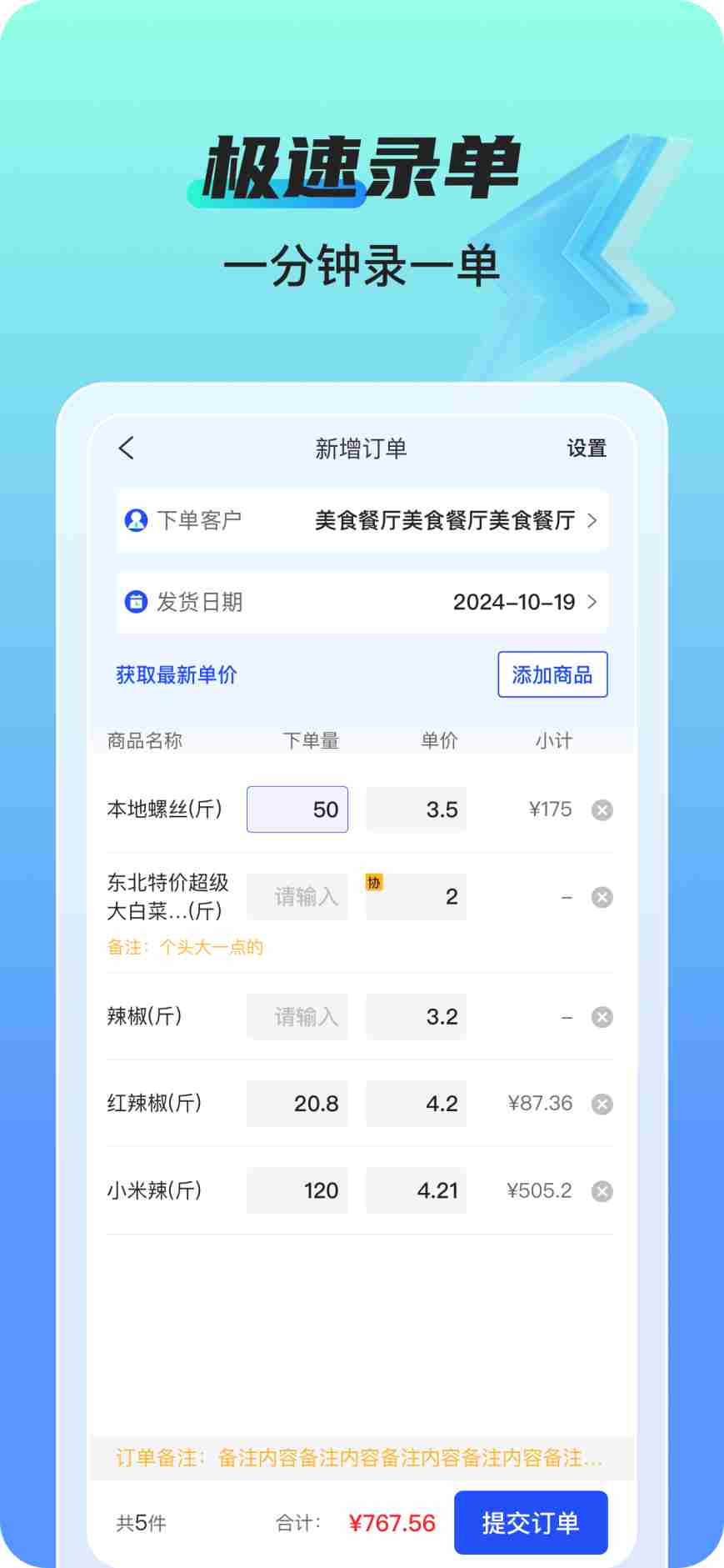
Task: Expand the shipping date selector chevron
Action: [x=594, y=602]
